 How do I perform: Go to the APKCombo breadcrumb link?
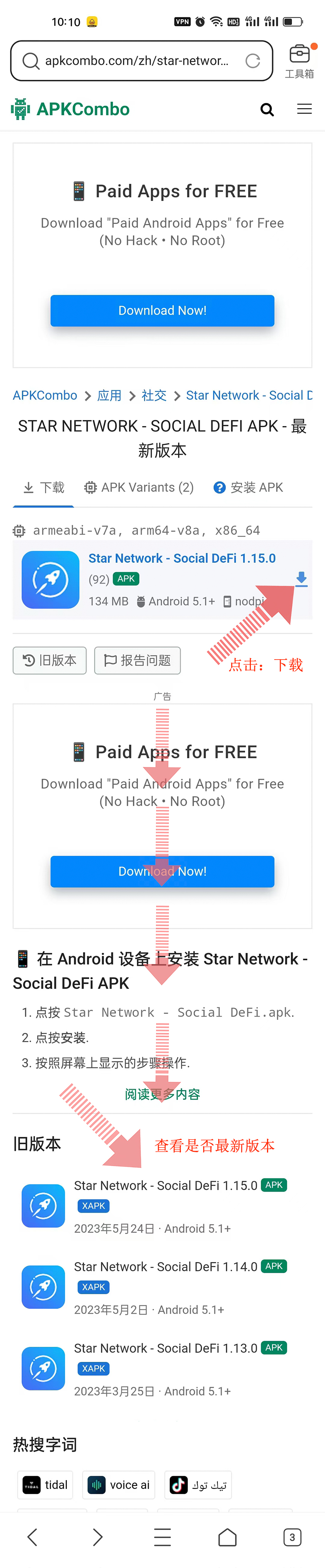click(x=45, y=396)
